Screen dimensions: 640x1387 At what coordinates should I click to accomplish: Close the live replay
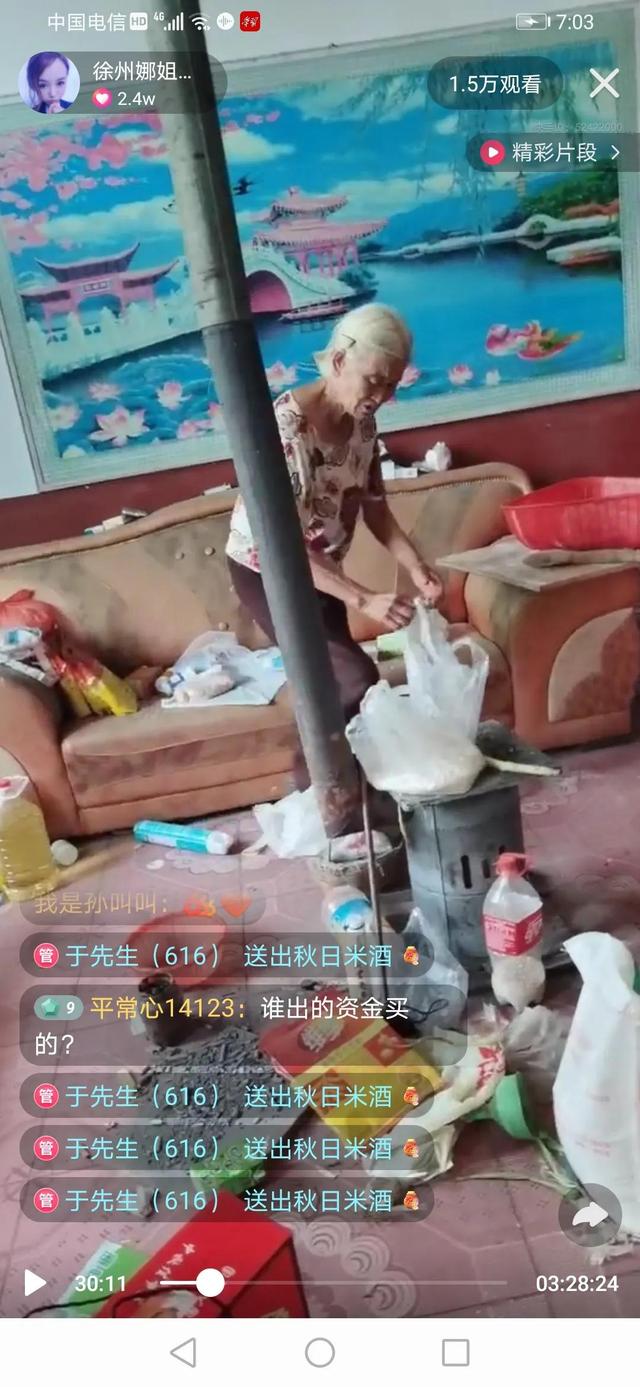tap(604, 84)
